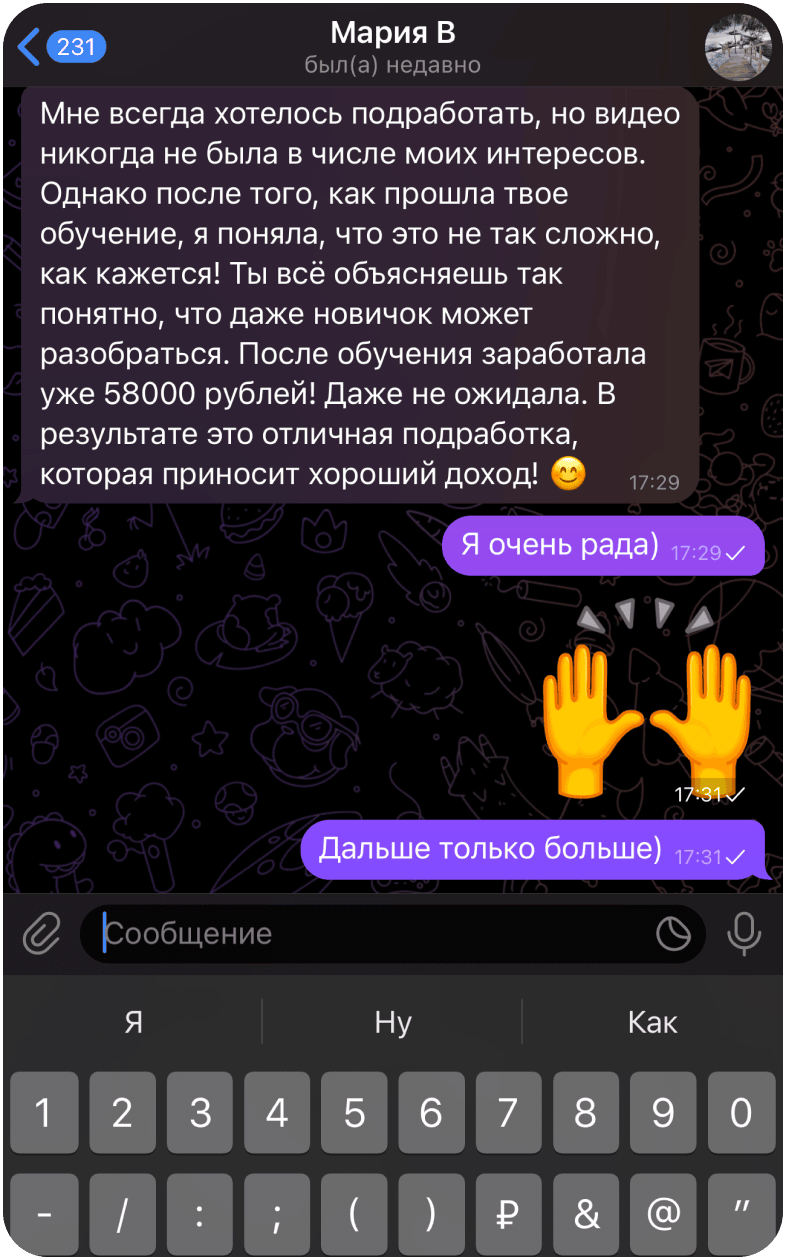Hit the 5 key on keyboard
Image resolution: width=786 pixels, height=1260 pixels.
pyautogui.click(x=354, y=1112)
